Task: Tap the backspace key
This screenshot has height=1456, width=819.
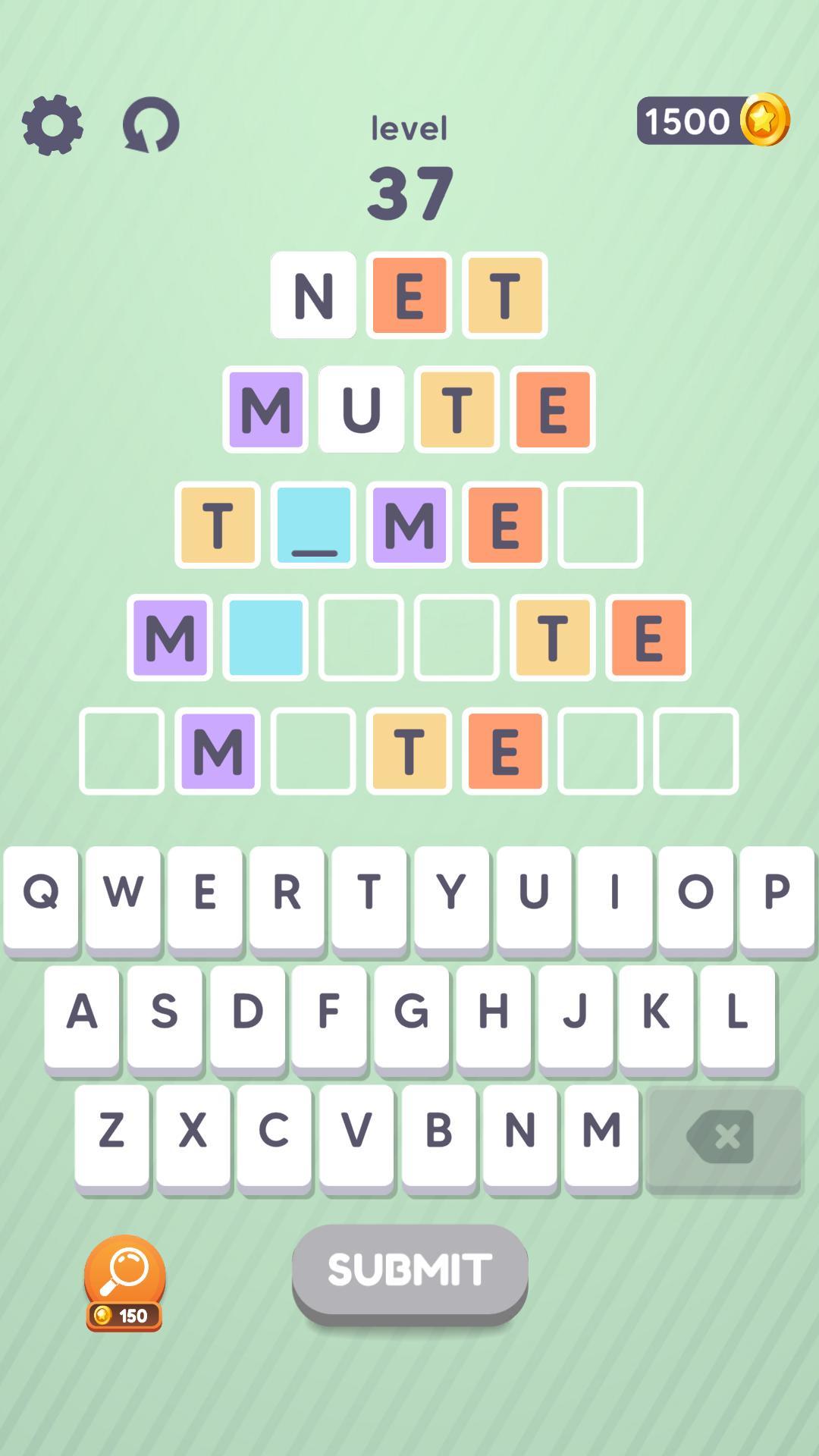Action: click(723, 1137)
